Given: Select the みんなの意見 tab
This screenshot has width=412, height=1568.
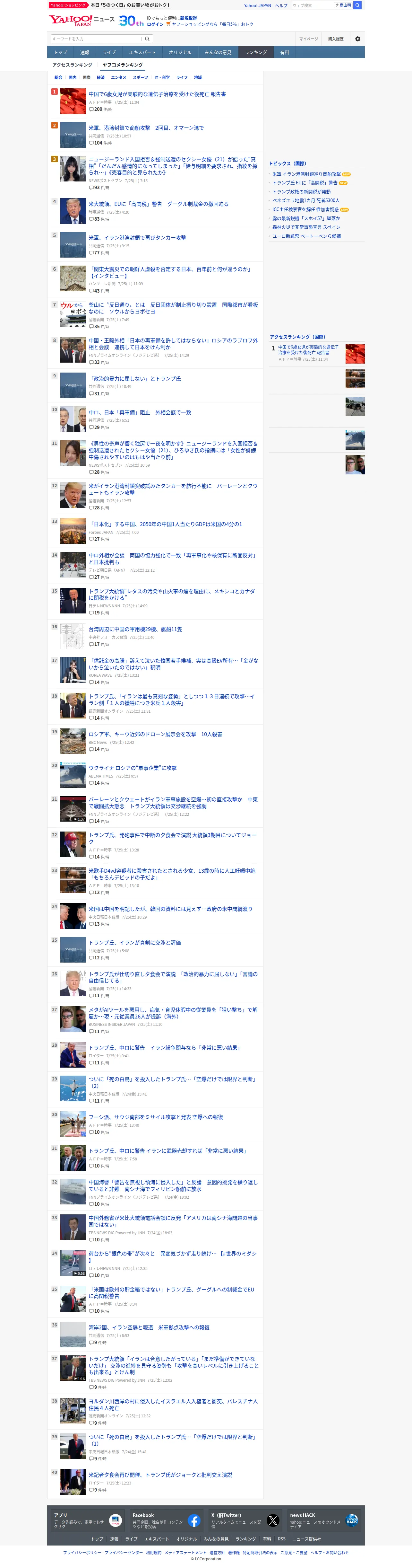Looking at the screenshot, I should [x=218, y=52].
